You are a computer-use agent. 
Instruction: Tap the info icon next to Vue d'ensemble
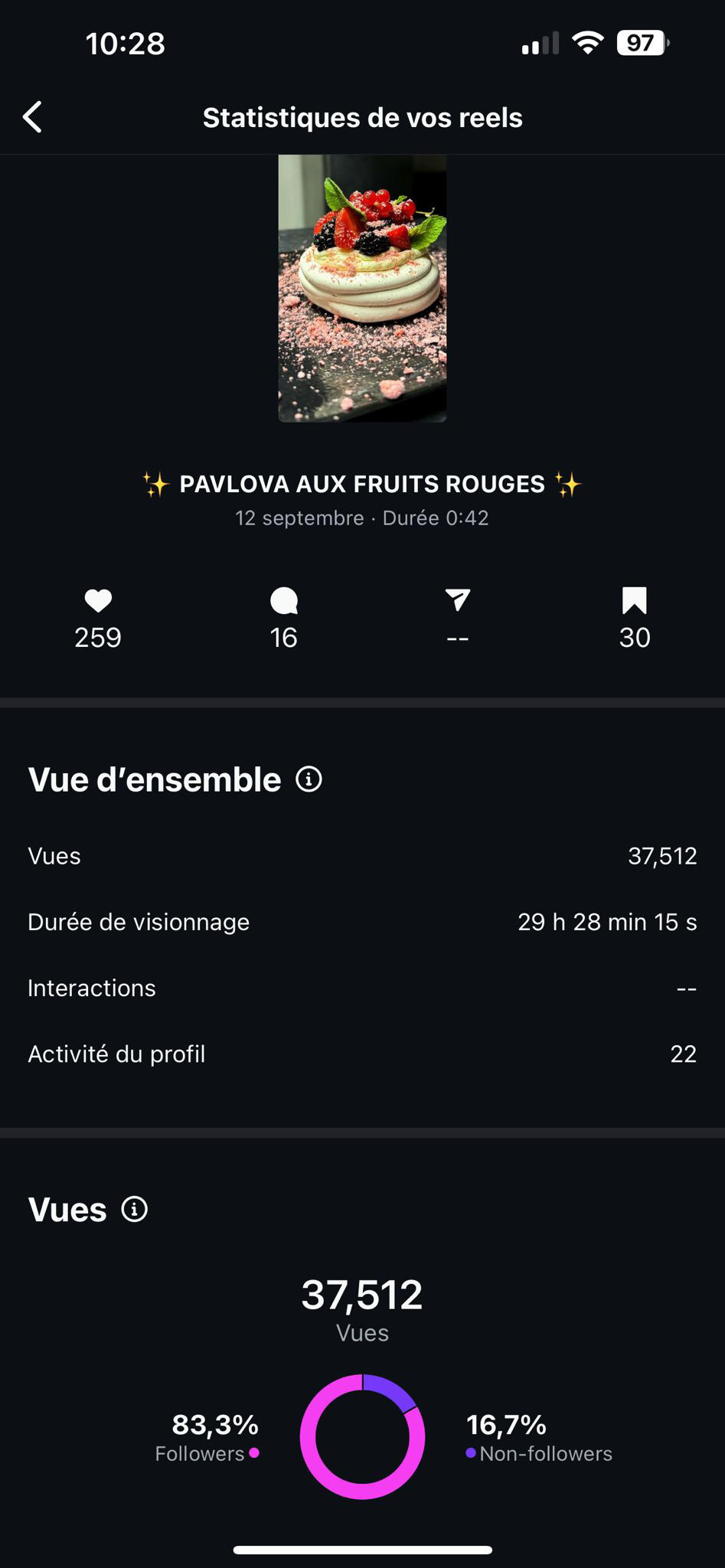[309, 779]
